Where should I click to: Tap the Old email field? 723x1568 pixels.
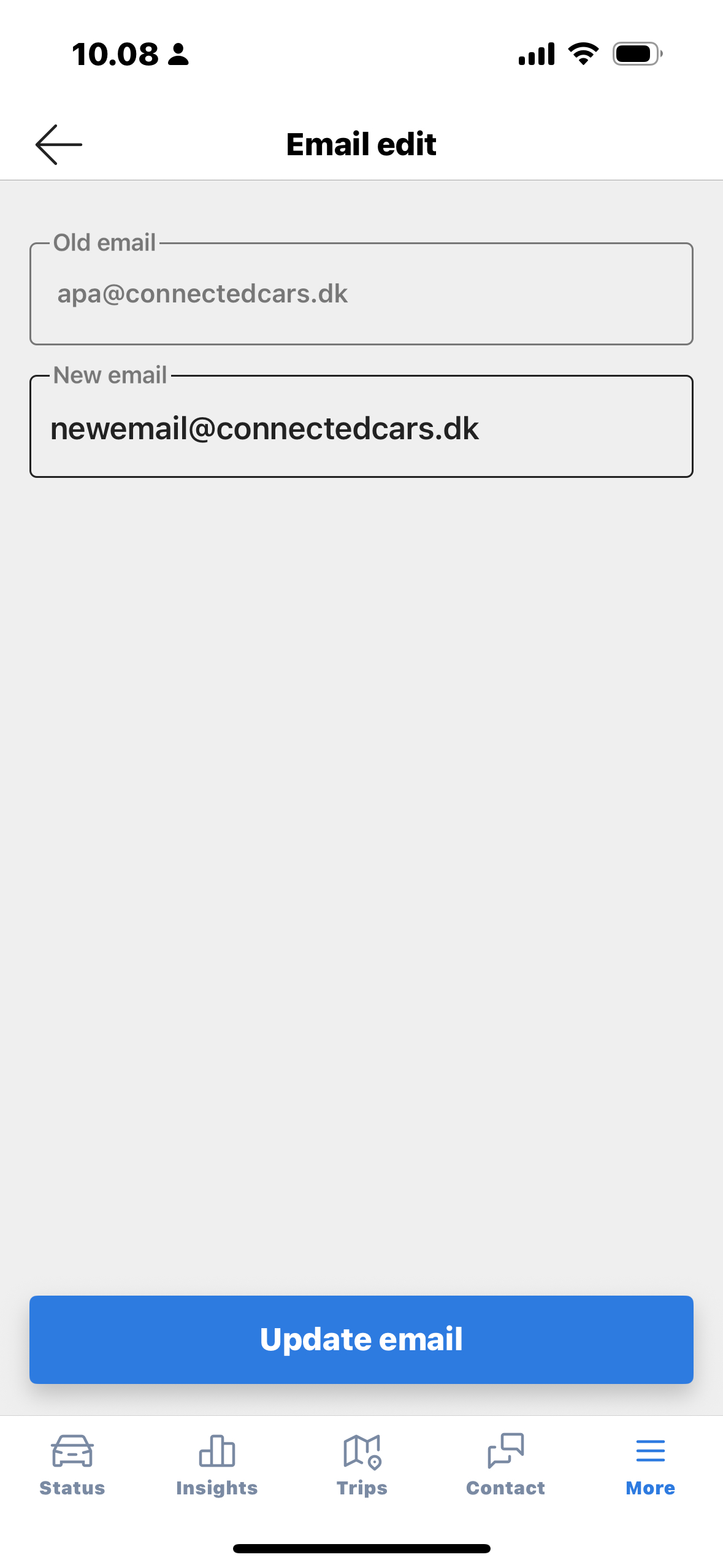coord(361,294)
